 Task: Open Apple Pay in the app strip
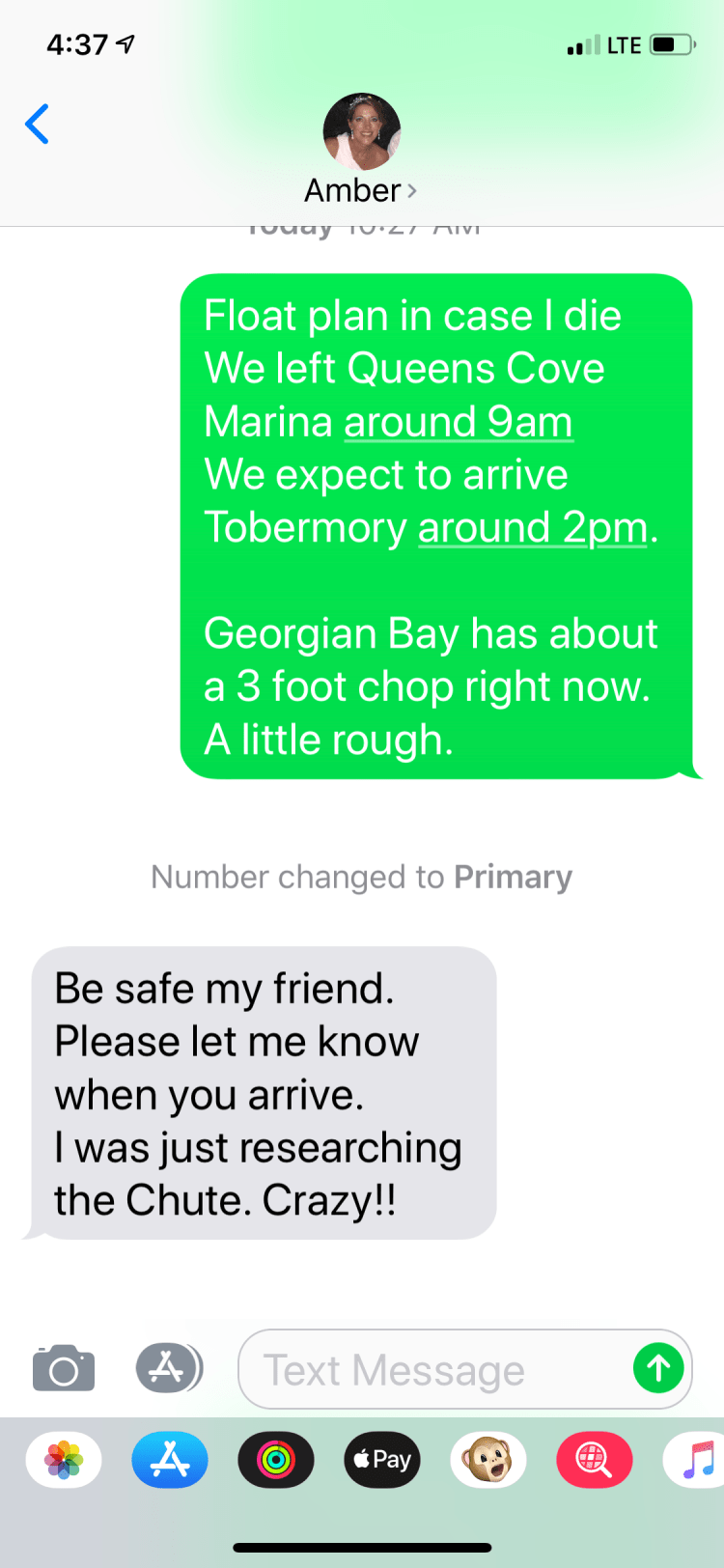(382, 1459)
